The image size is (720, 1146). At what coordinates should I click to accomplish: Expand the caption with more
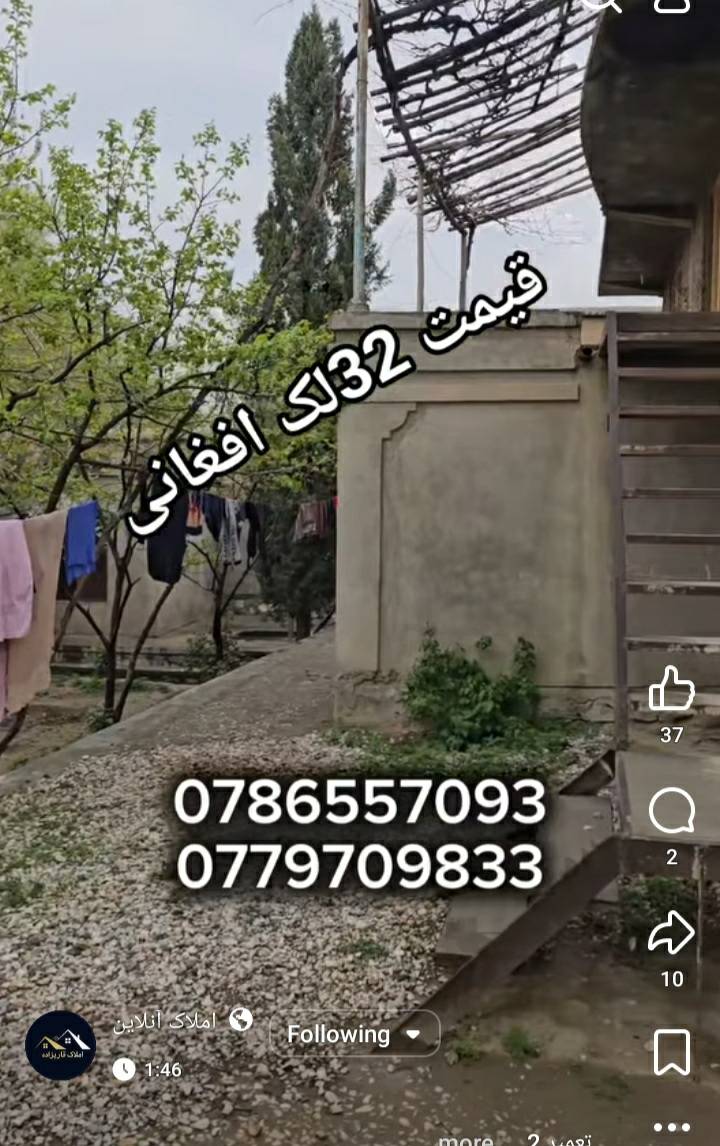point(465,1139)
